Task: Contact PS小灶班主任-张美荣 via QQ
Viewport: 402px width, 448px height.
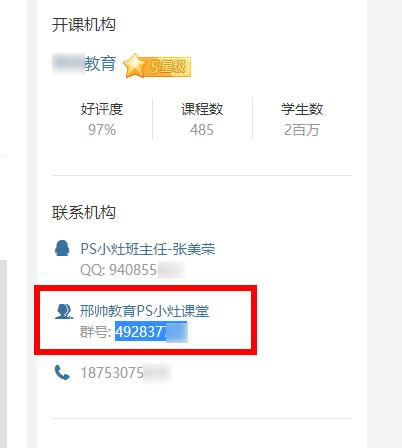Action: pyautogui.click(x=148, y=249)
